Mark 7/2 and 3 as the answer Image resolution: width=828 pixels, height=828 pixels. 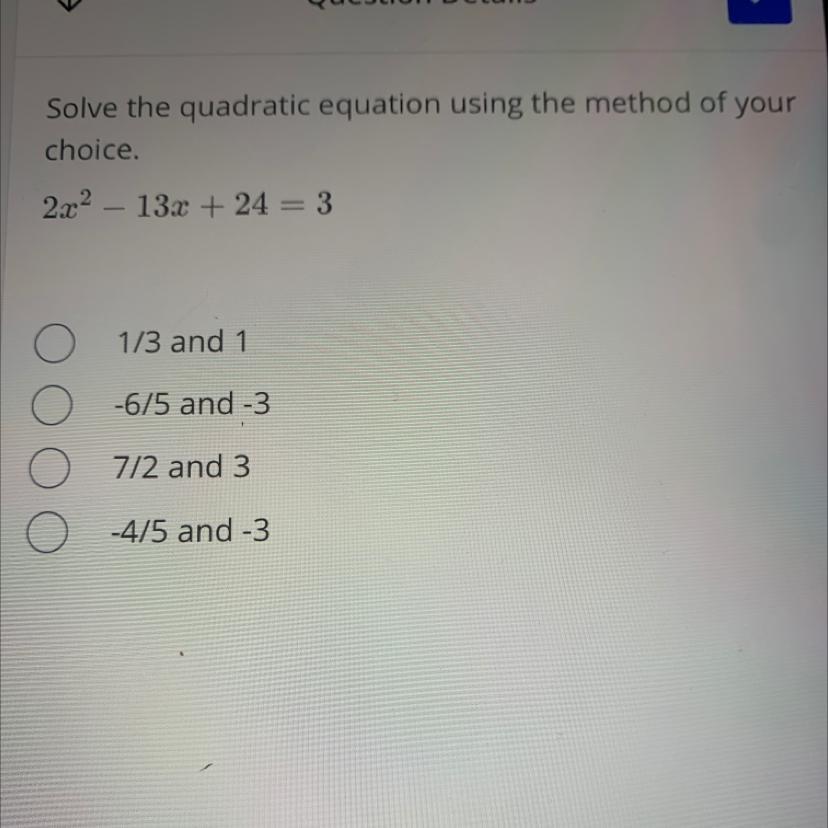pyautogui.click(x=49, y=470)
